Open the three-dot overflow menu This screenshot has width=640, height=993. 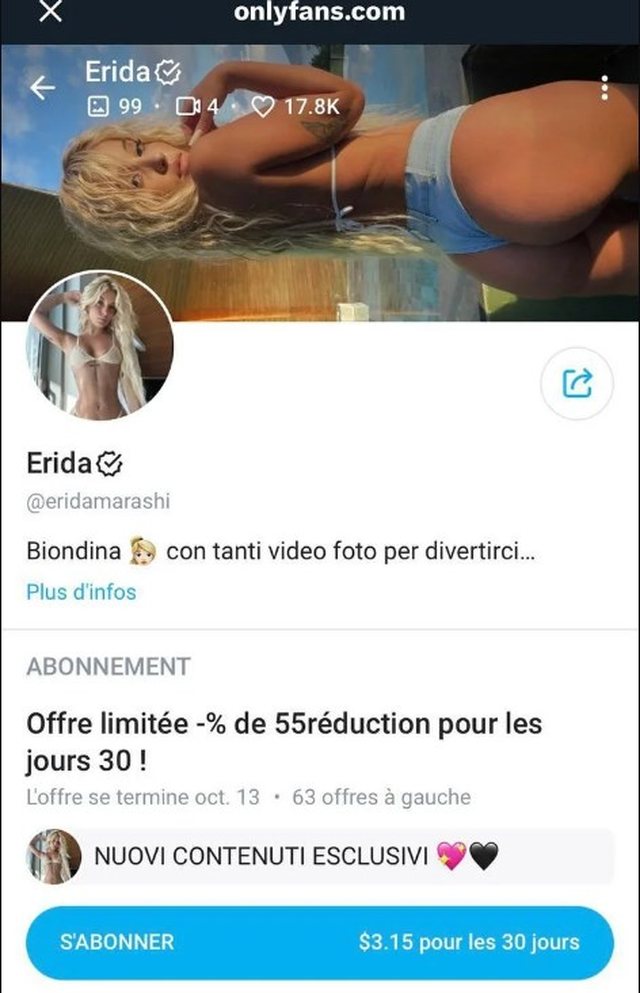coord(604,88)
